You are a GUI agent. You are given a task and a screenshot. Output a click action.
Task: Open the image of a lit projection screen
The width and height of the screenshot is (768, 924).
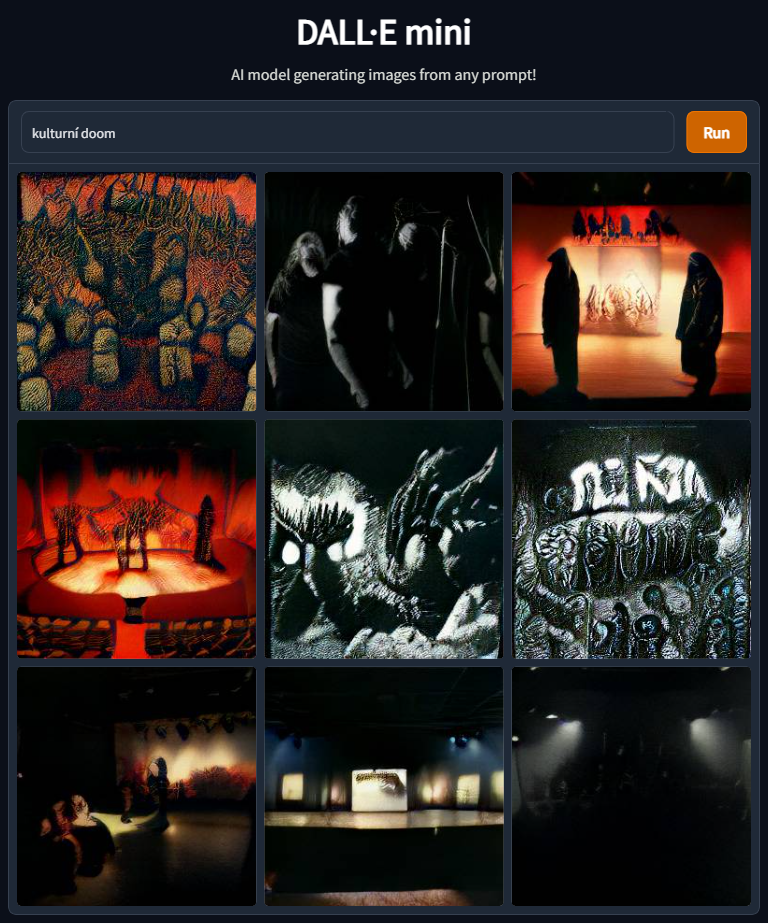click(384, 786)
